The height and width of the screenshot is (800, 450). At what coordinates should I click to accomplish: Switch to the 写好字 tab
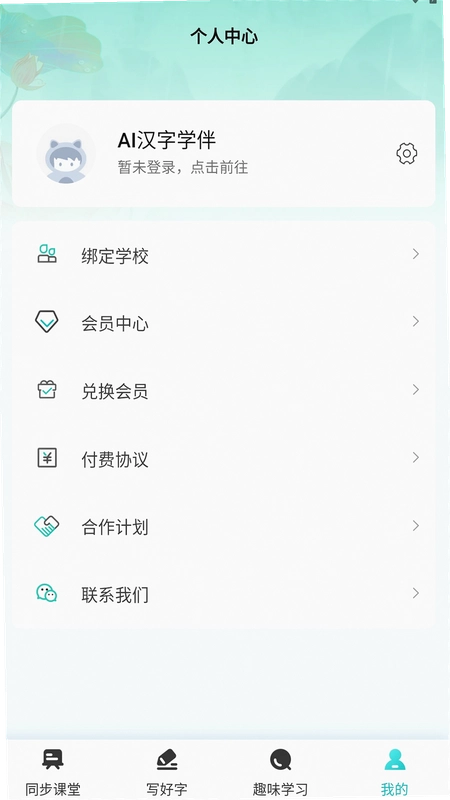(x=167, y=771)
